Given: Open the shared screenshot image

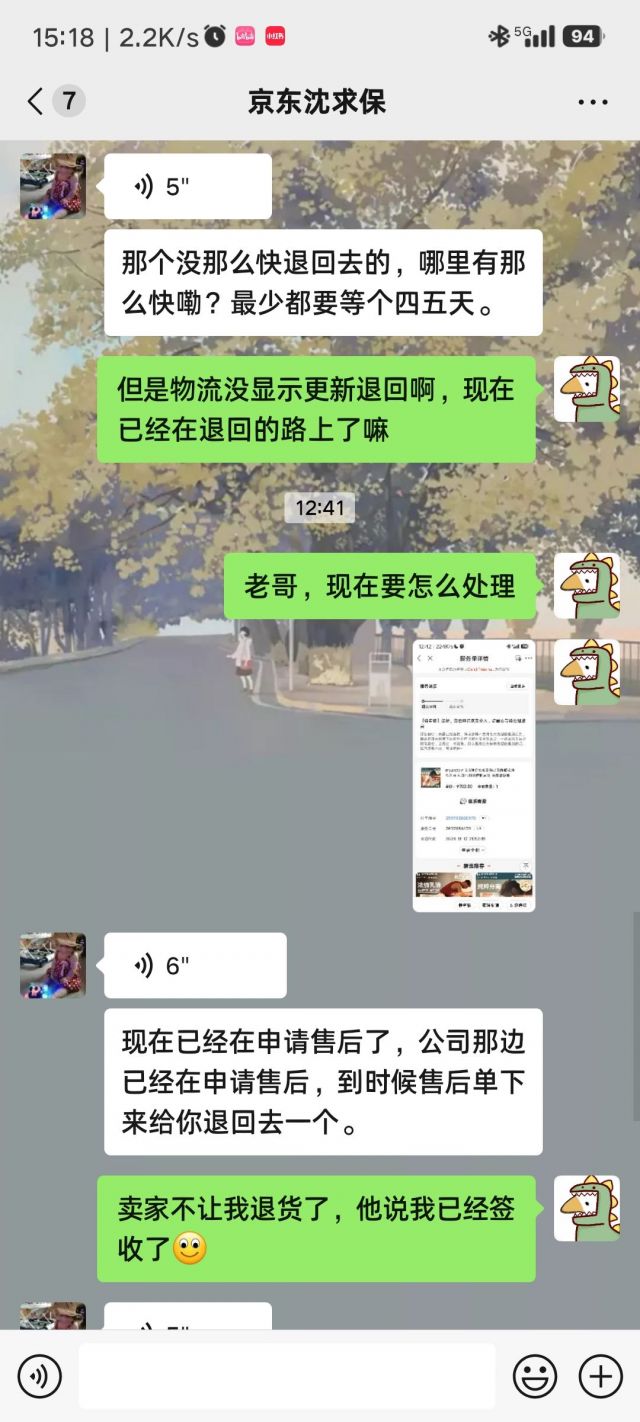Looking at the screenshot, I should pyautogui.click(x=473, y=775).
